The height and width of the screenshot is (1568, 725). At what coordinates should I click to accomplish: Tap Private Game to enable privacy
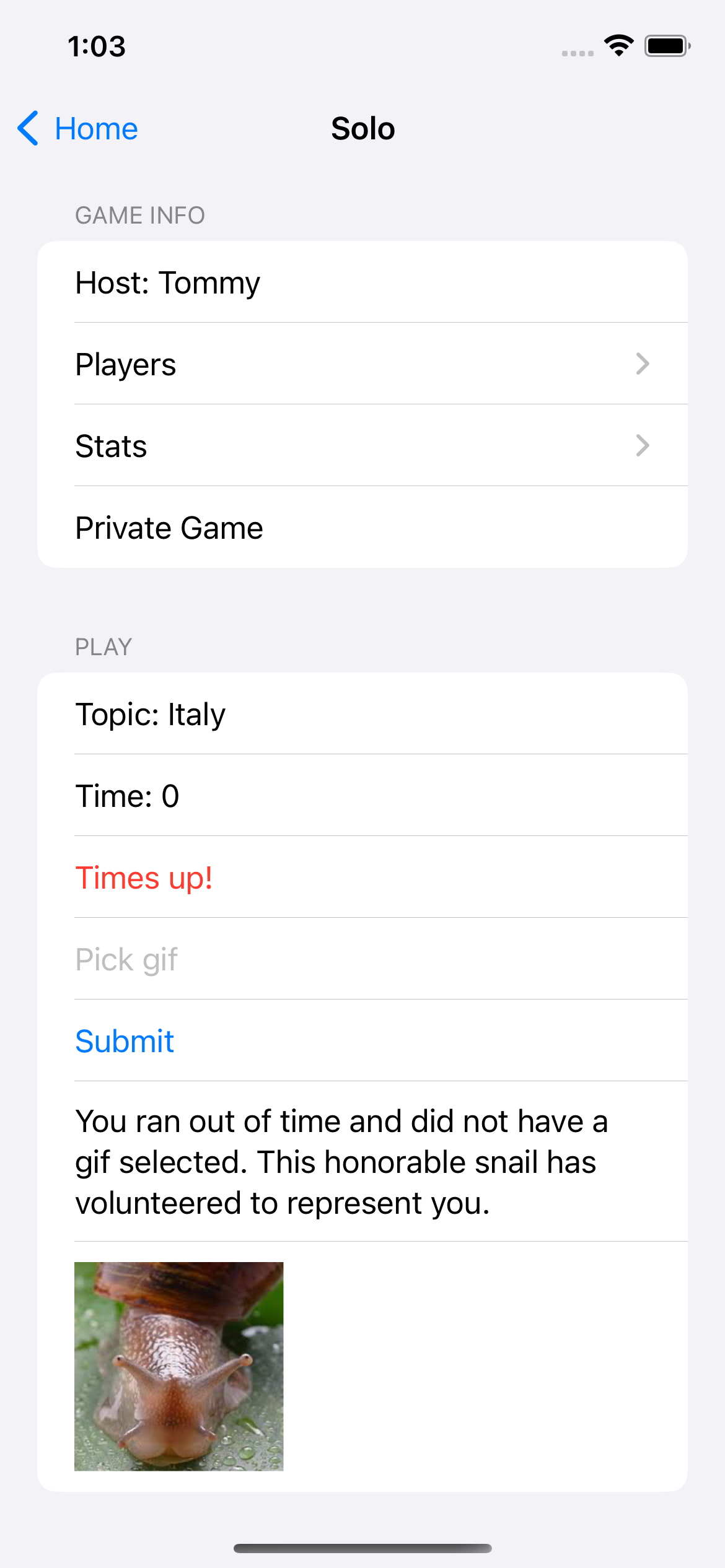pos(169,527)
